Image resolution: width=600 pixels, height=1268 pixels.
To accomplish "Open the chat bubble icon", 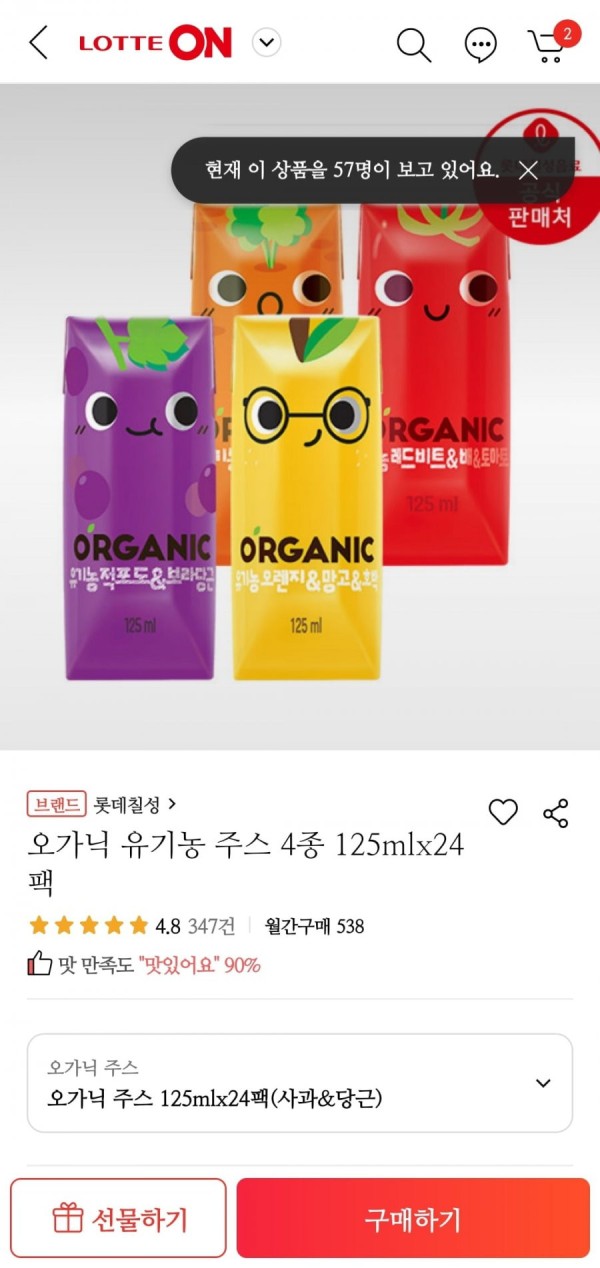I will point(481,44).
